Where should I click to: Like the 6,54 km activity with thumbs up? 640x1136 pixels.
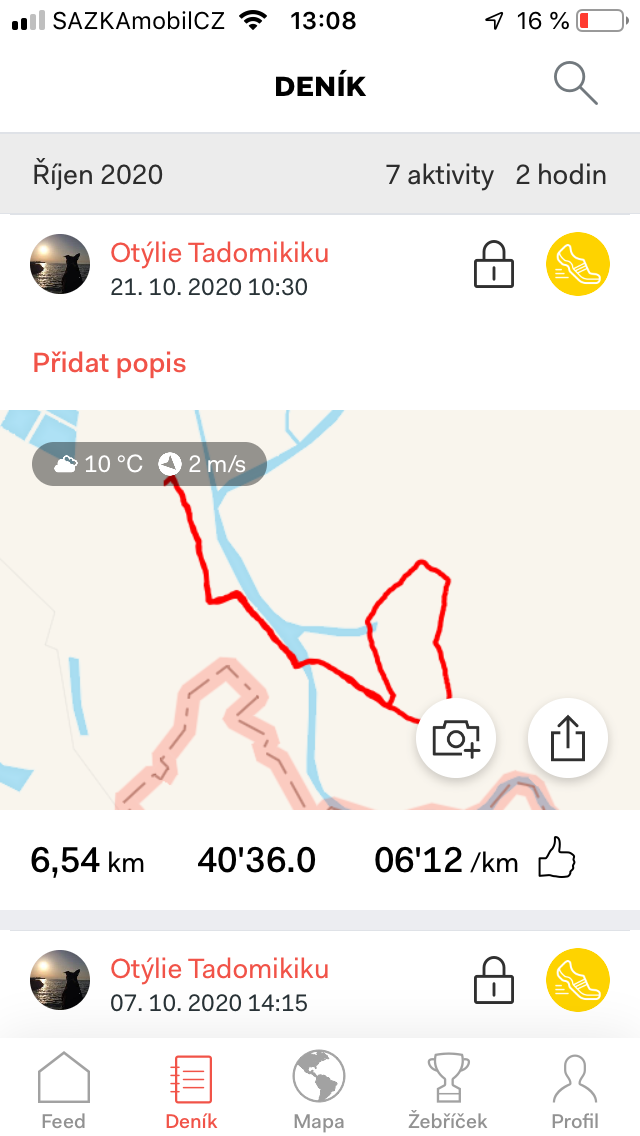click(557, 859)
